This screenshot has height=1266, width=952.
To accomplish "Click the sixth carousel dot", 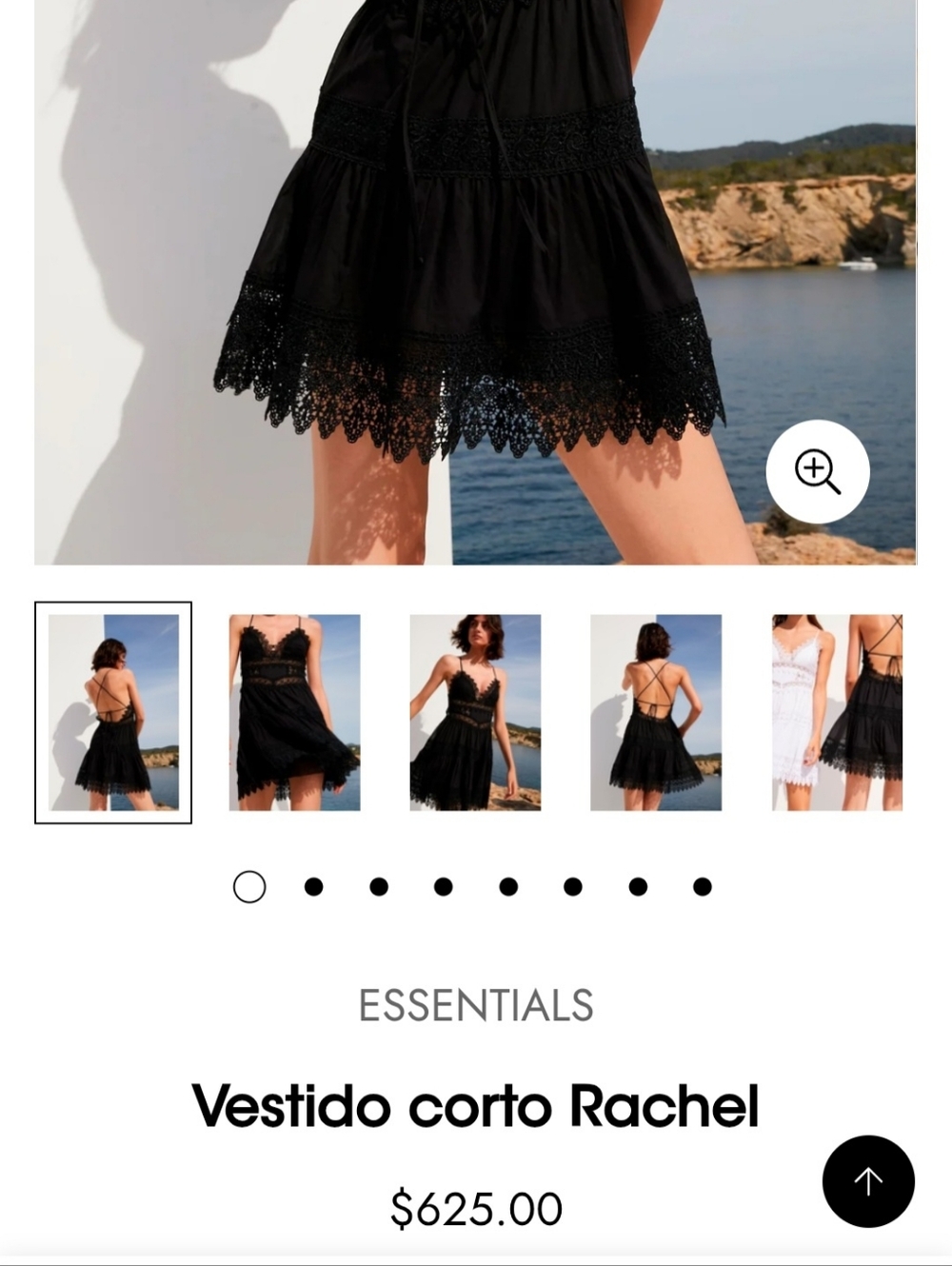I will pos(572,886).
